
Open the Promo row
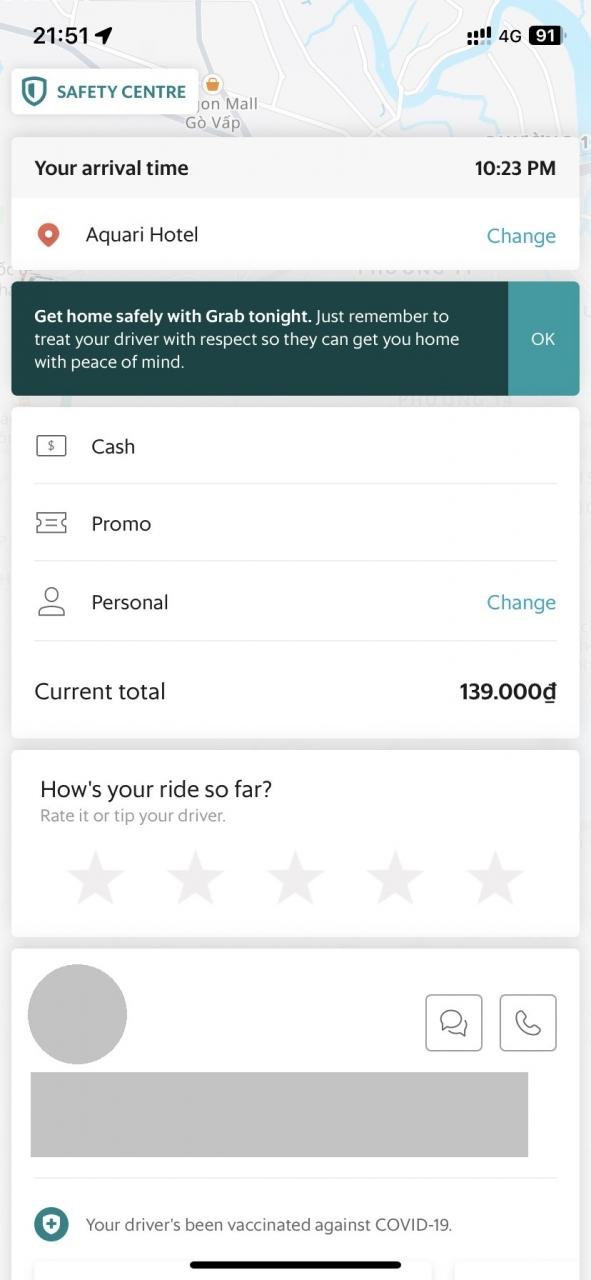[295, 523]
